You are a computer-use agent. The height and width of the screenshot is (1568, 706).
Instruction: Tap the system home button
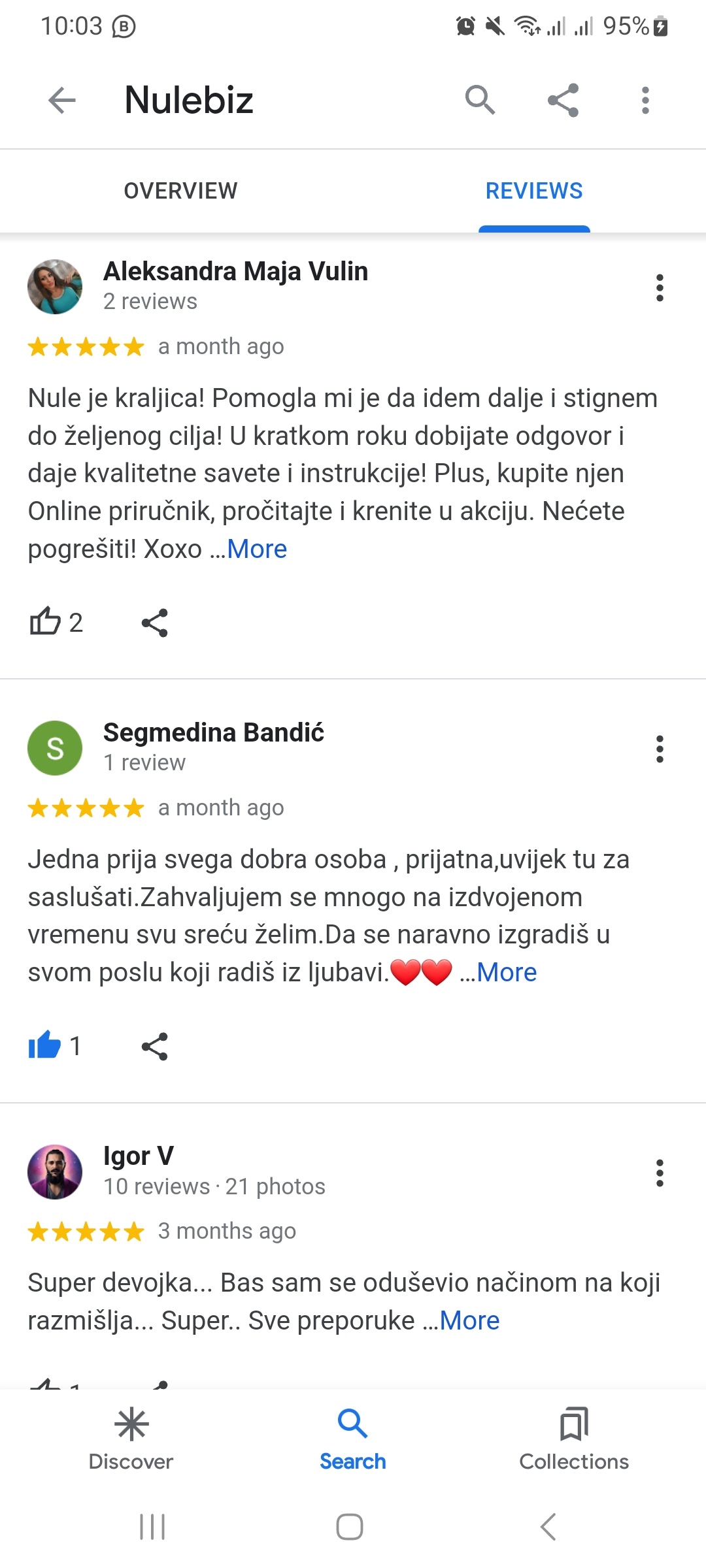pyautogui.click(x=350, y=1527)
